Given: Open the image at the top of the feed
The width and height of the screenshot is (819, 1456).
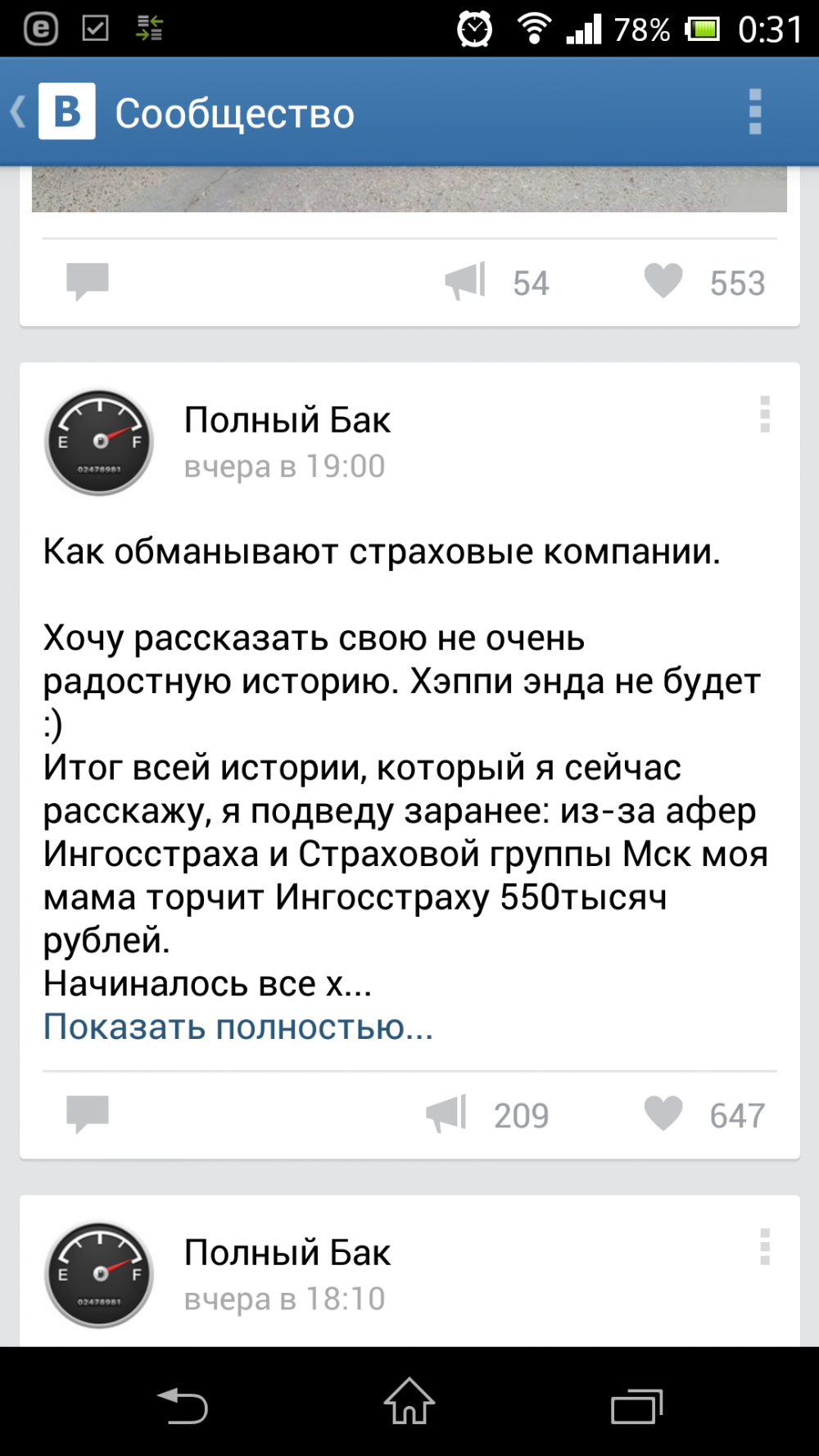Looking at the screenshot, I should tap(409, 190).
